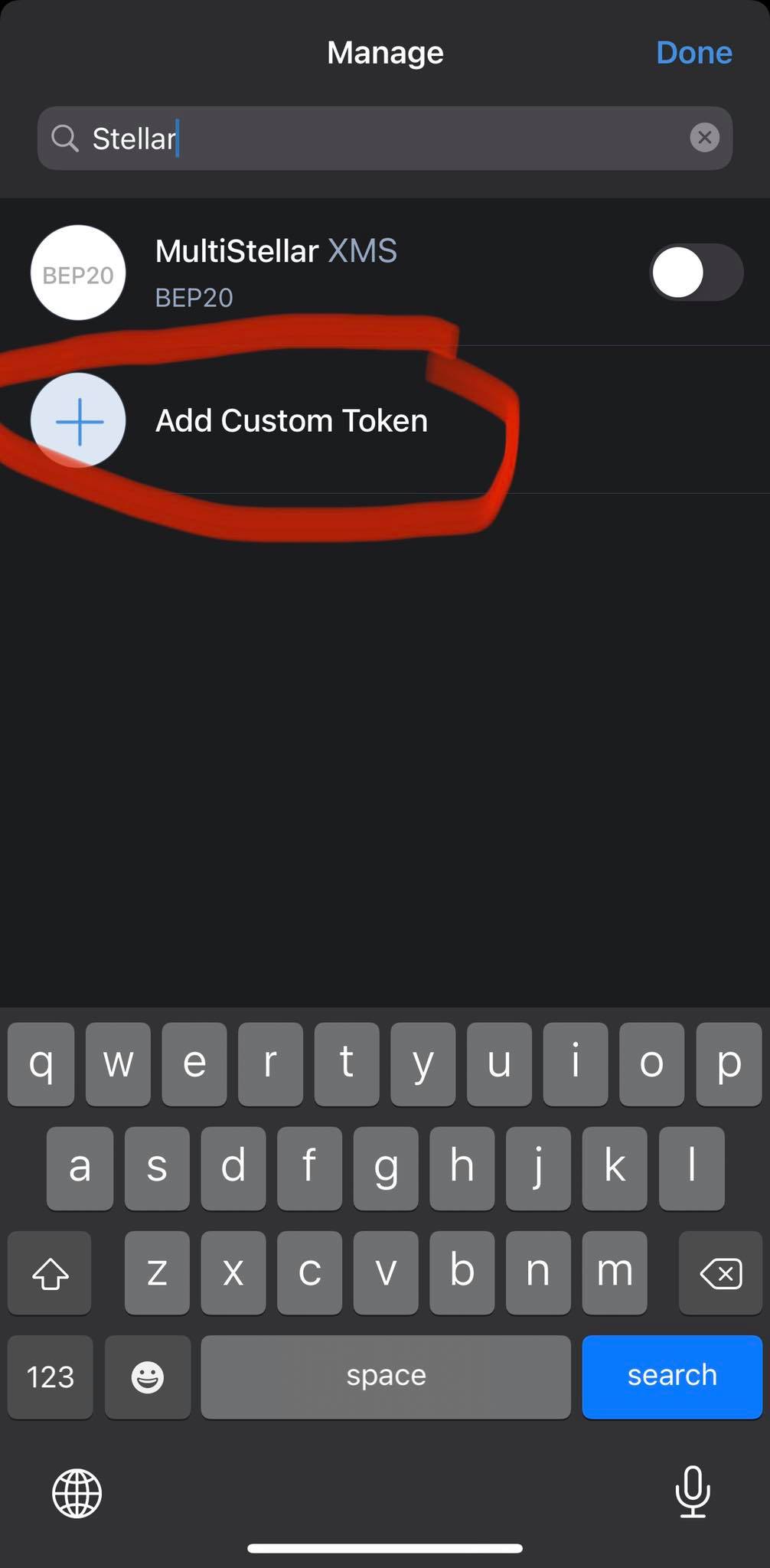This screenshot has height=1568, width=770.
Task: Tap Done to finish managing tokens
Action: tap(693, 53)
